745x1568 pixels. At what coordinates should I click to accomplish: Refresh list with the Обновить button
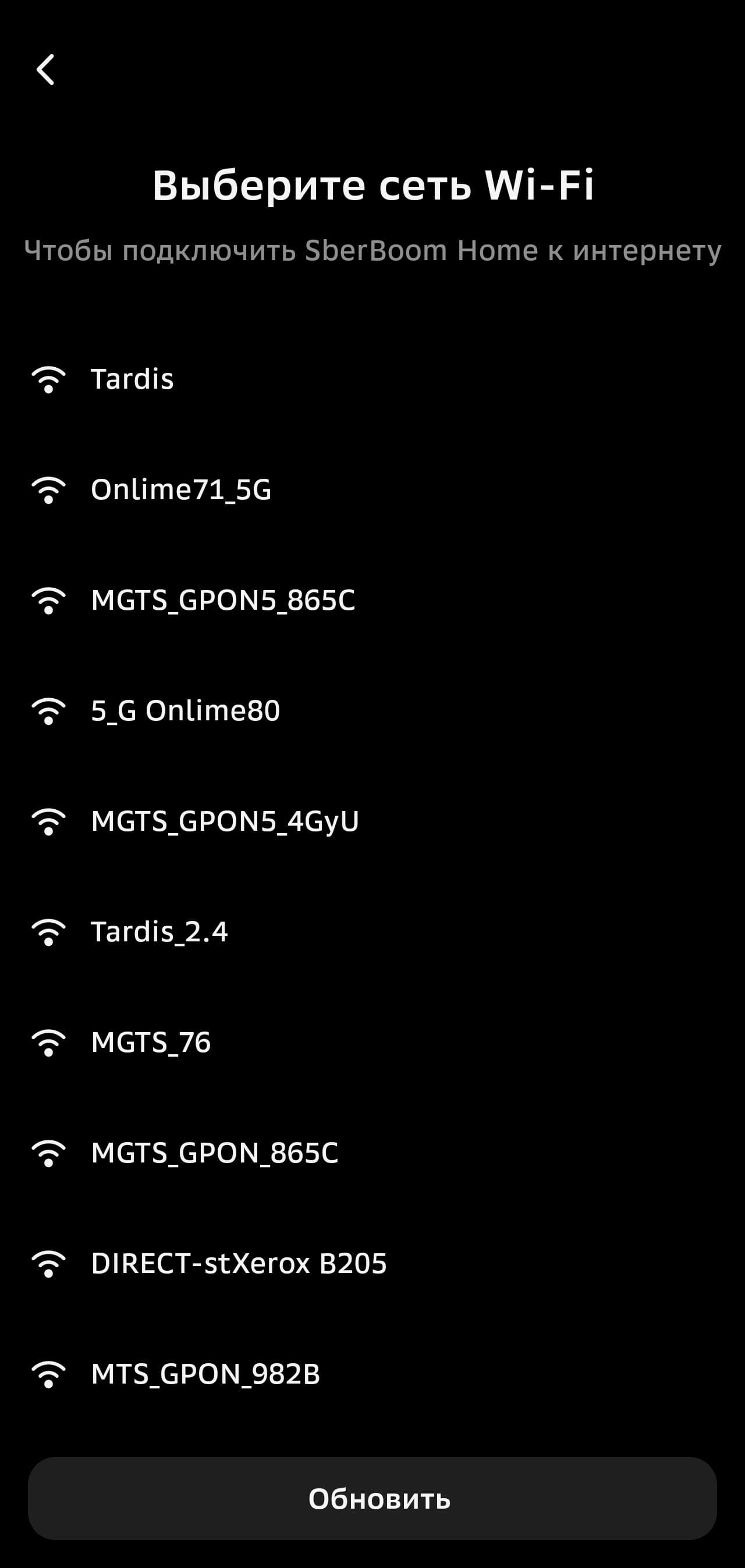(x=372, y=1499)
